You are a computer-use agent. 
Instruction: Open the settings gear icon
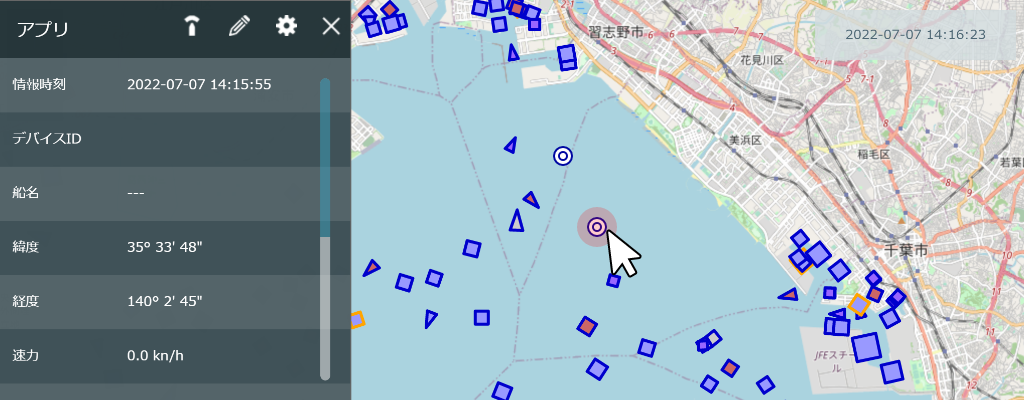(x=287, y=27)
